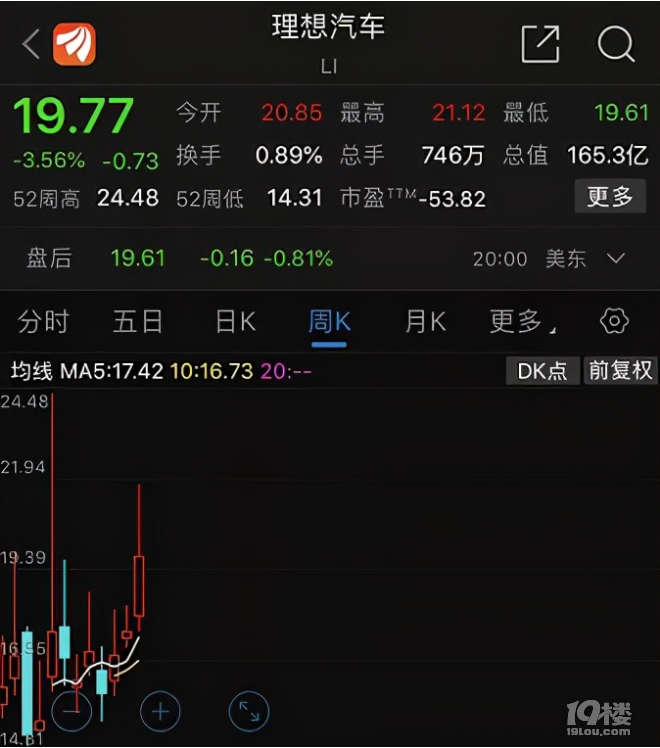
Task: Switch to the 日K chart tab
Action: point(236,322)
